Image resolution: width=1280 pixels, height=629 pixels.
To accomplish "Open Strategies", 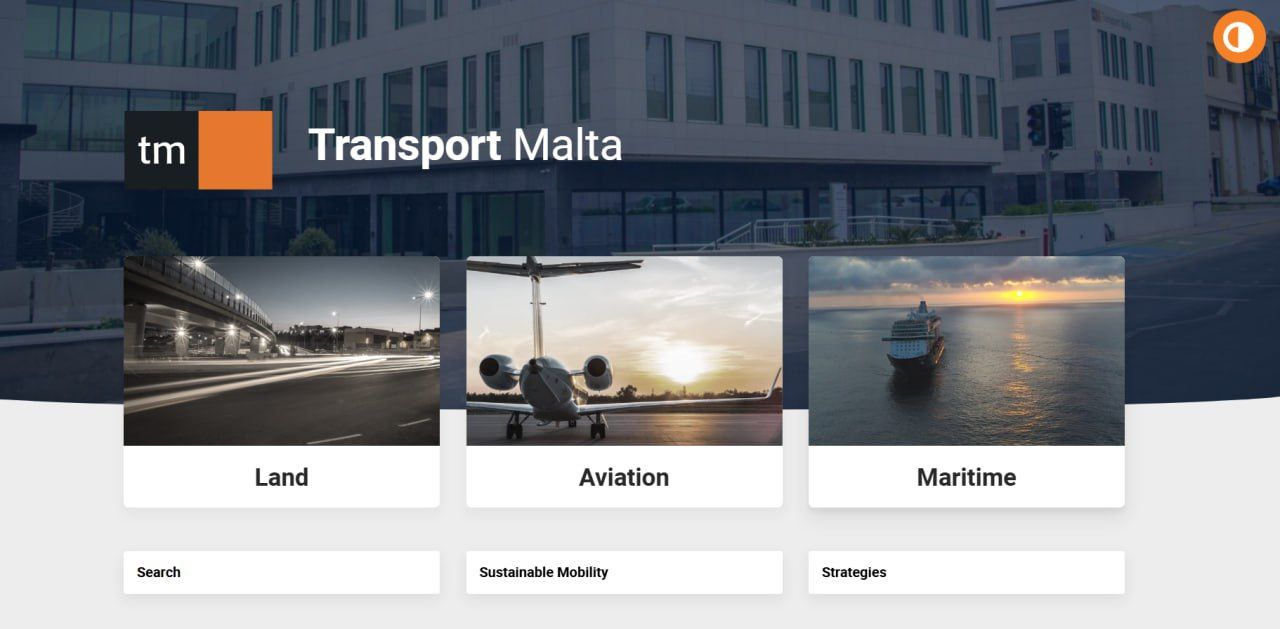I will (x=966, y=572).
